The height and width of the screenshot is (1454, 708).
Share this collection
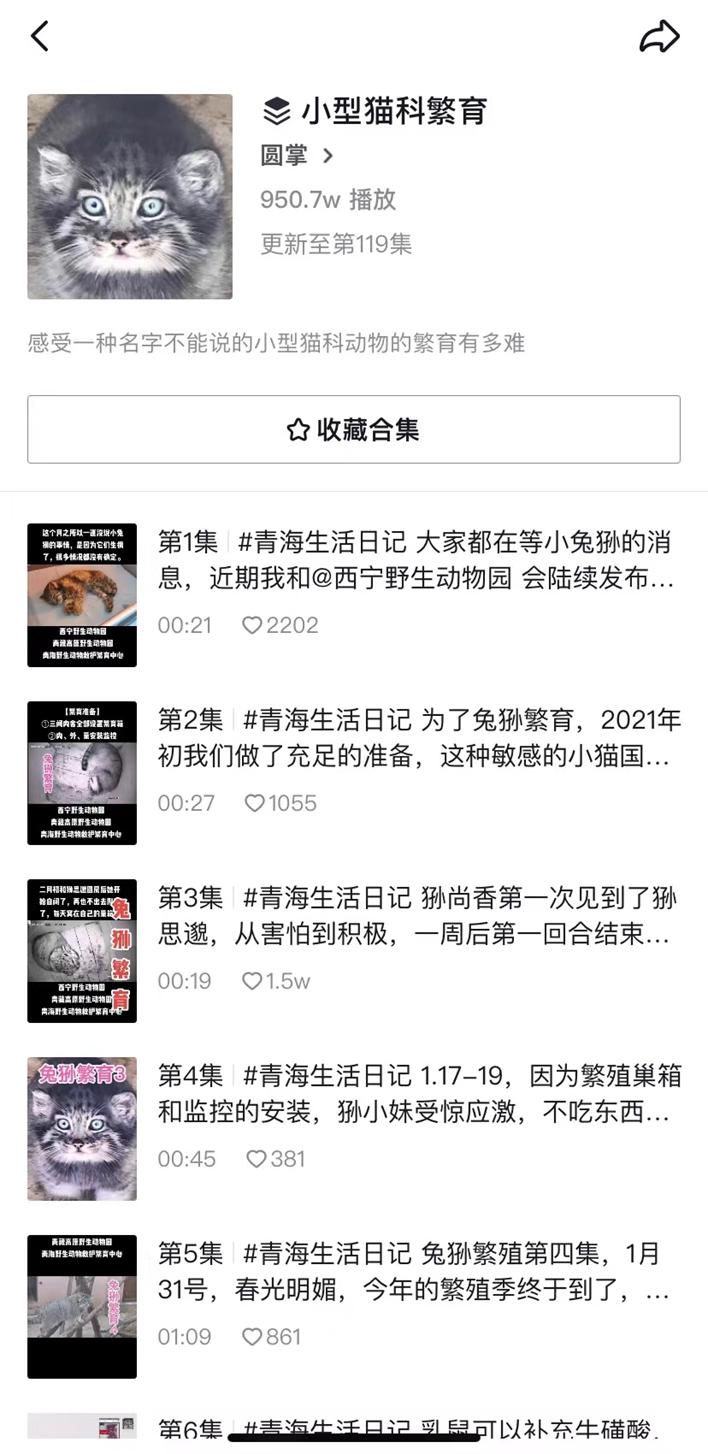659,37
